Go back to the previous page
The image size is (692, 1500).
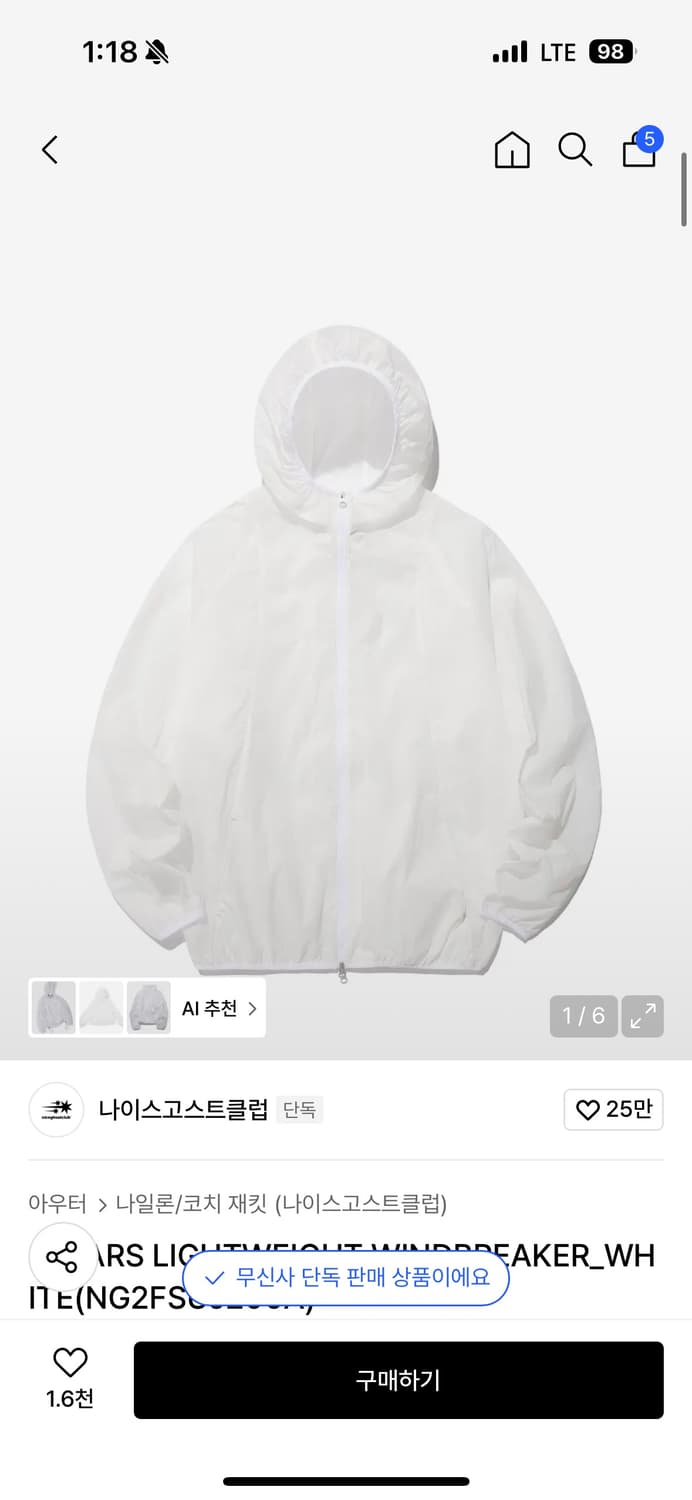click(50, 150)
